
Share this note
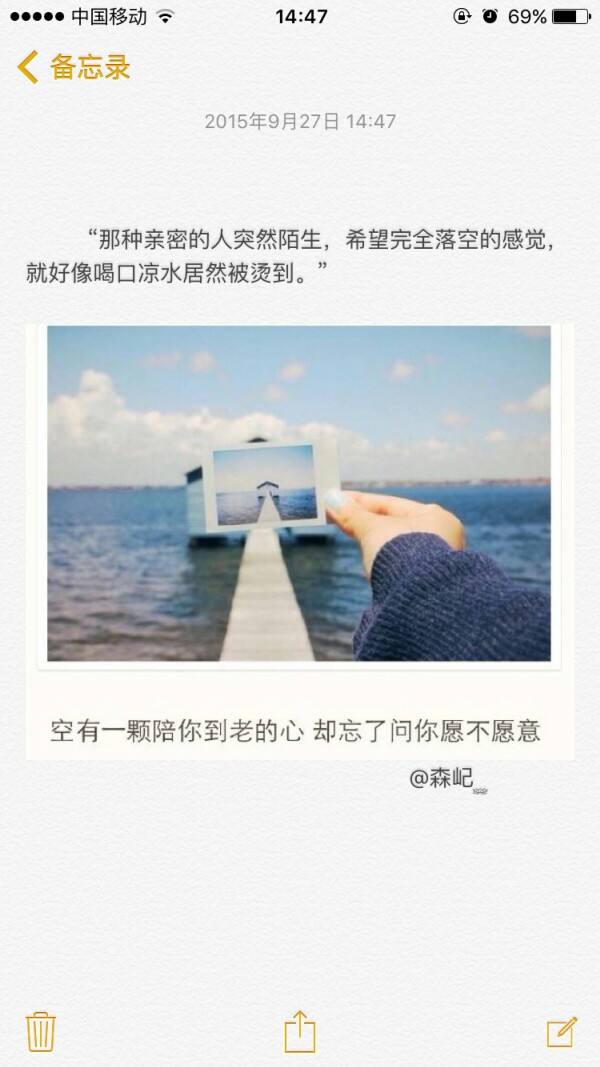(x=300, y=1031)
